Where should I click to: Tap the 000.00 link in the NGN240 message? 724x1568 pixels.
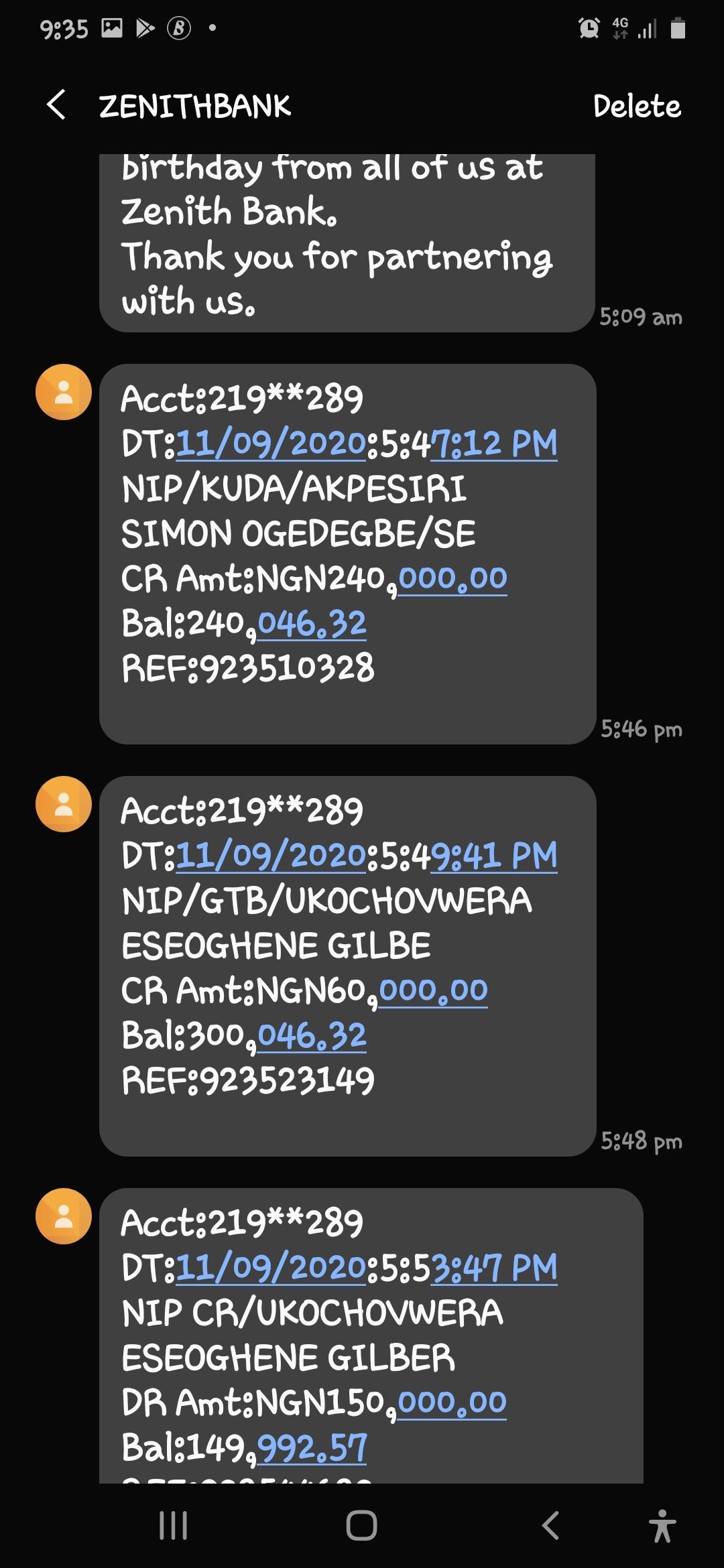[452, 578]
